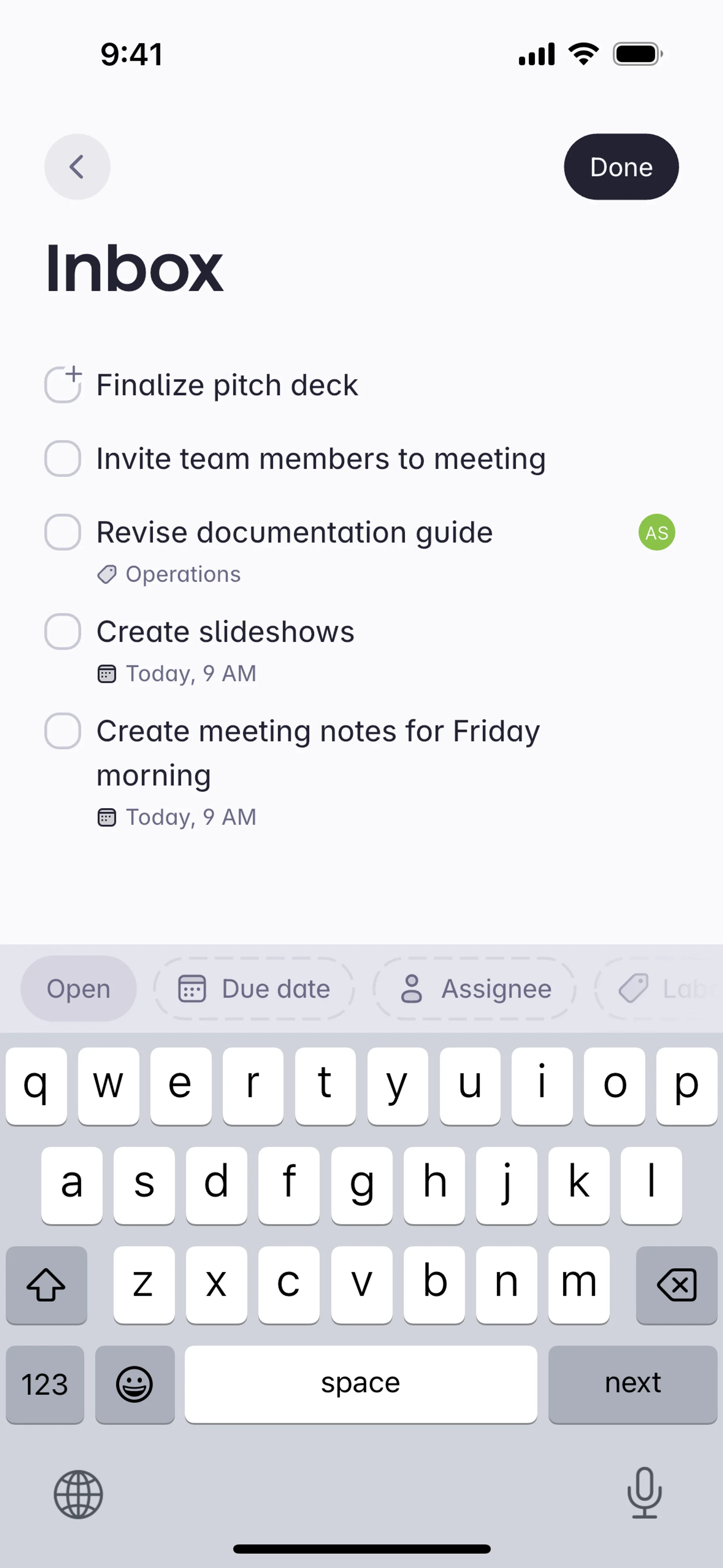This screenshot has width=723, height=1568.
Task: Start dictation with the microphone icon
Action: tap(644, 1494)
